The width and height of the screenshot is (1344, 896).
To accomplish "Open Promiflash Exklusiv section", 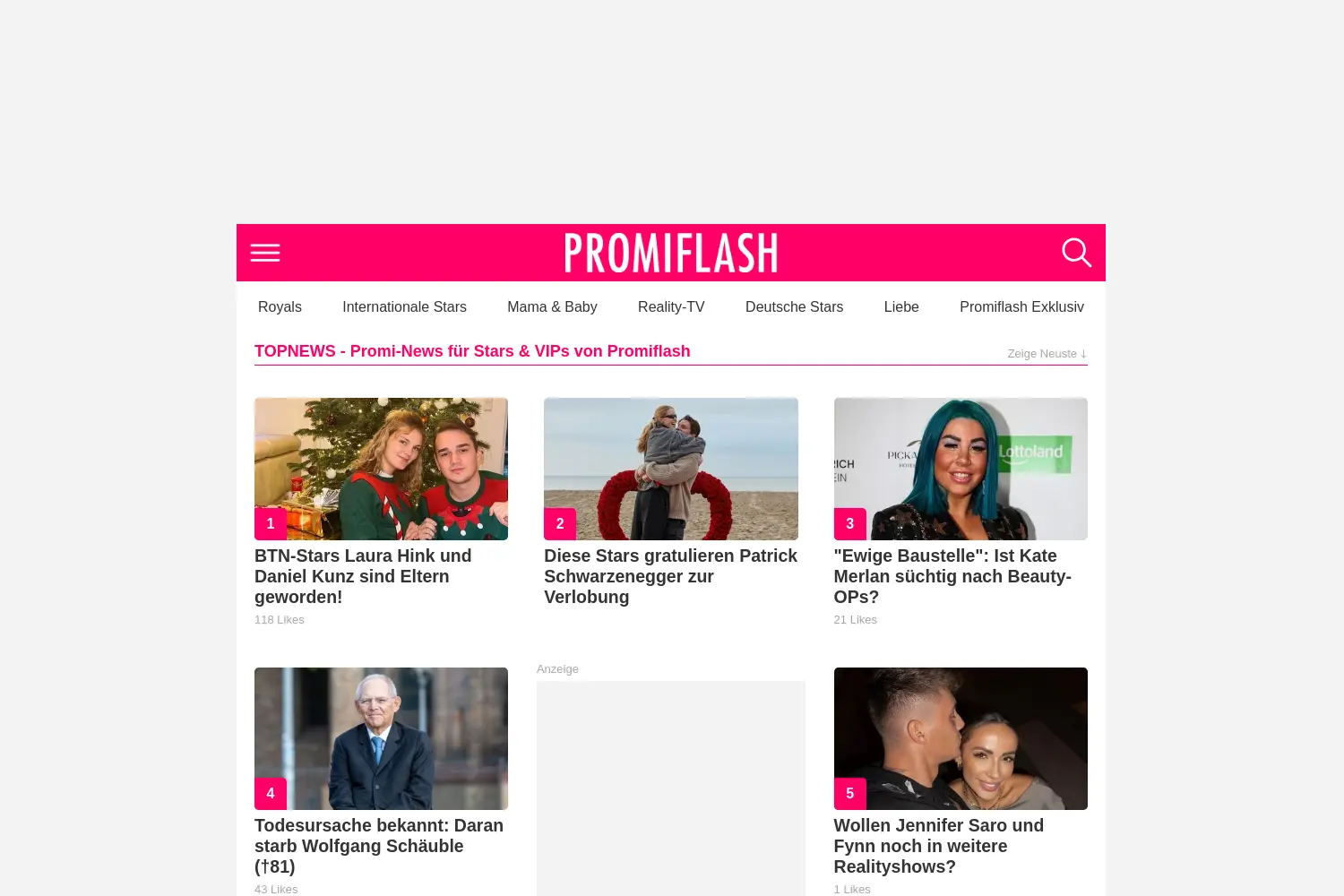I will coord(1021,306).
